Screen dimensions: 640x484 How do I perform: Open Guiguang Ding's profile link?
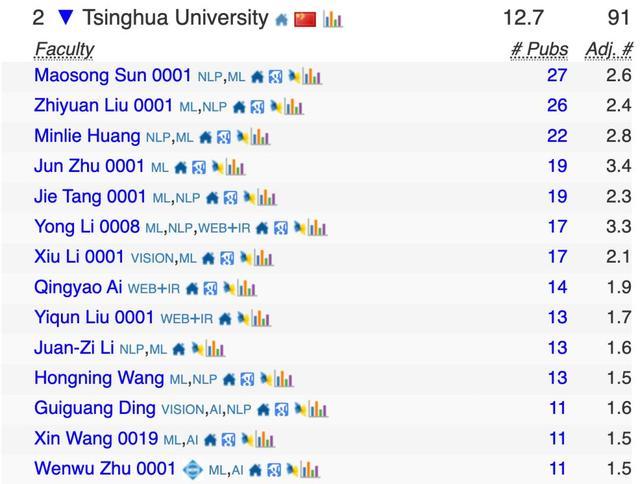pyautogui.click(x=95, y=409)
